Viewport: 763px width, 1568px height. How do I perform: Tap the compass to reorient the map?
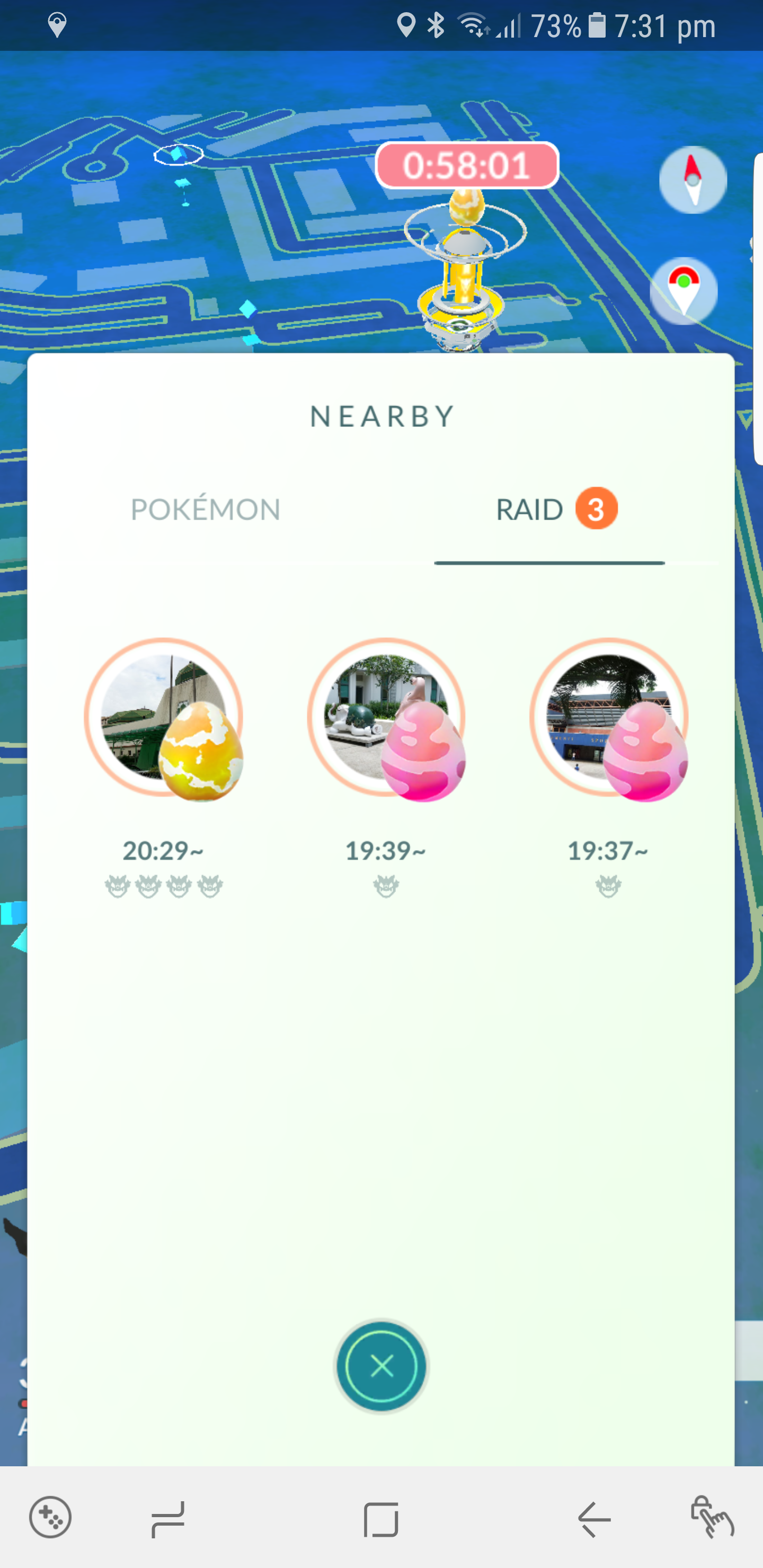click(x=693, y=180)
